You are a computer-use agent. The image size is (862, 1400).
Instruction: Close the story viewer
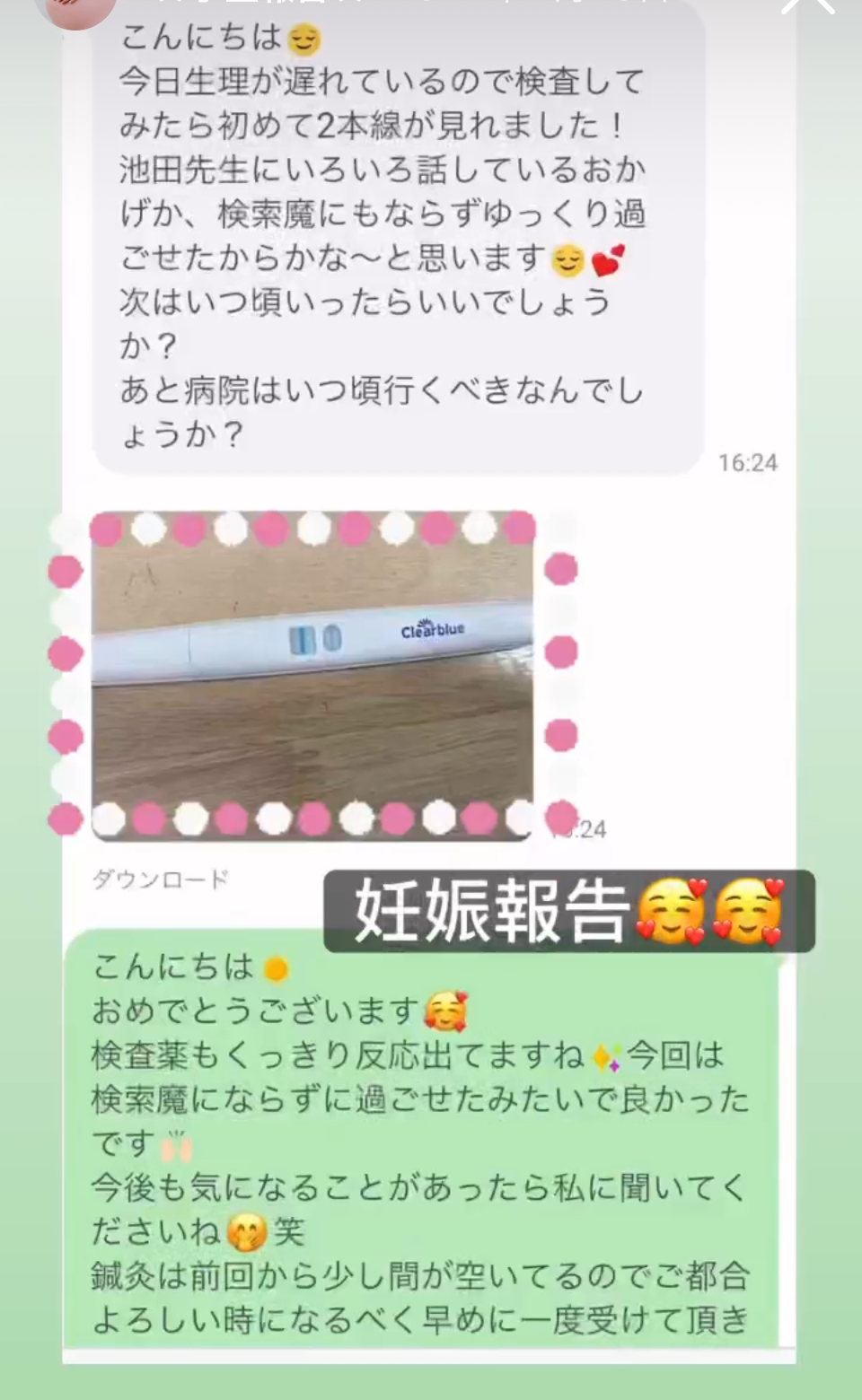[x=807, y=5]
